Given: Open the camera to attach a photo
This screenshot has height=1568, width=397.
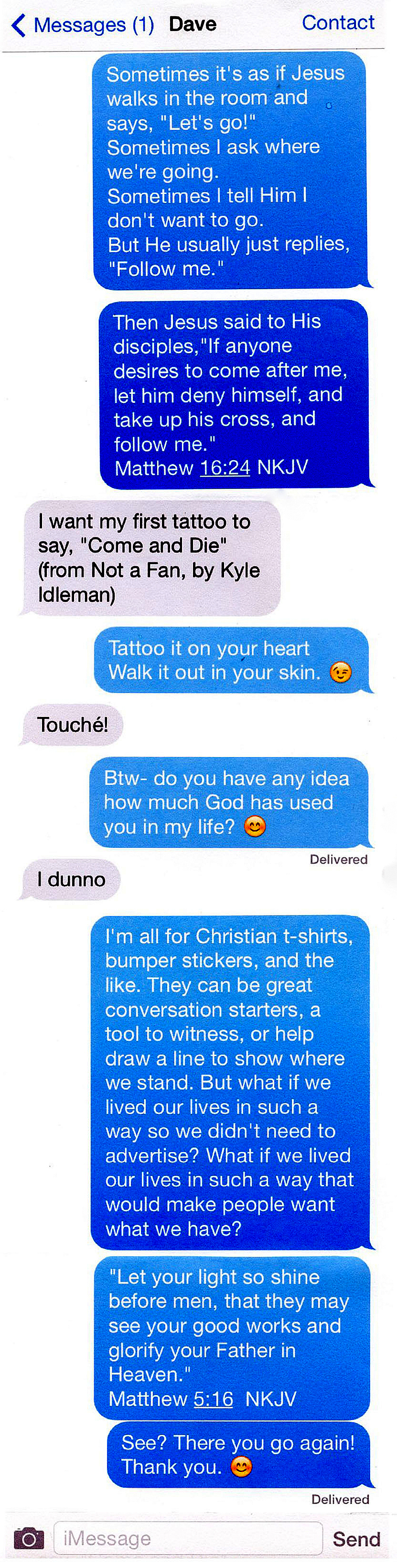Looking at the screenshot, I should pos(29,1538).
